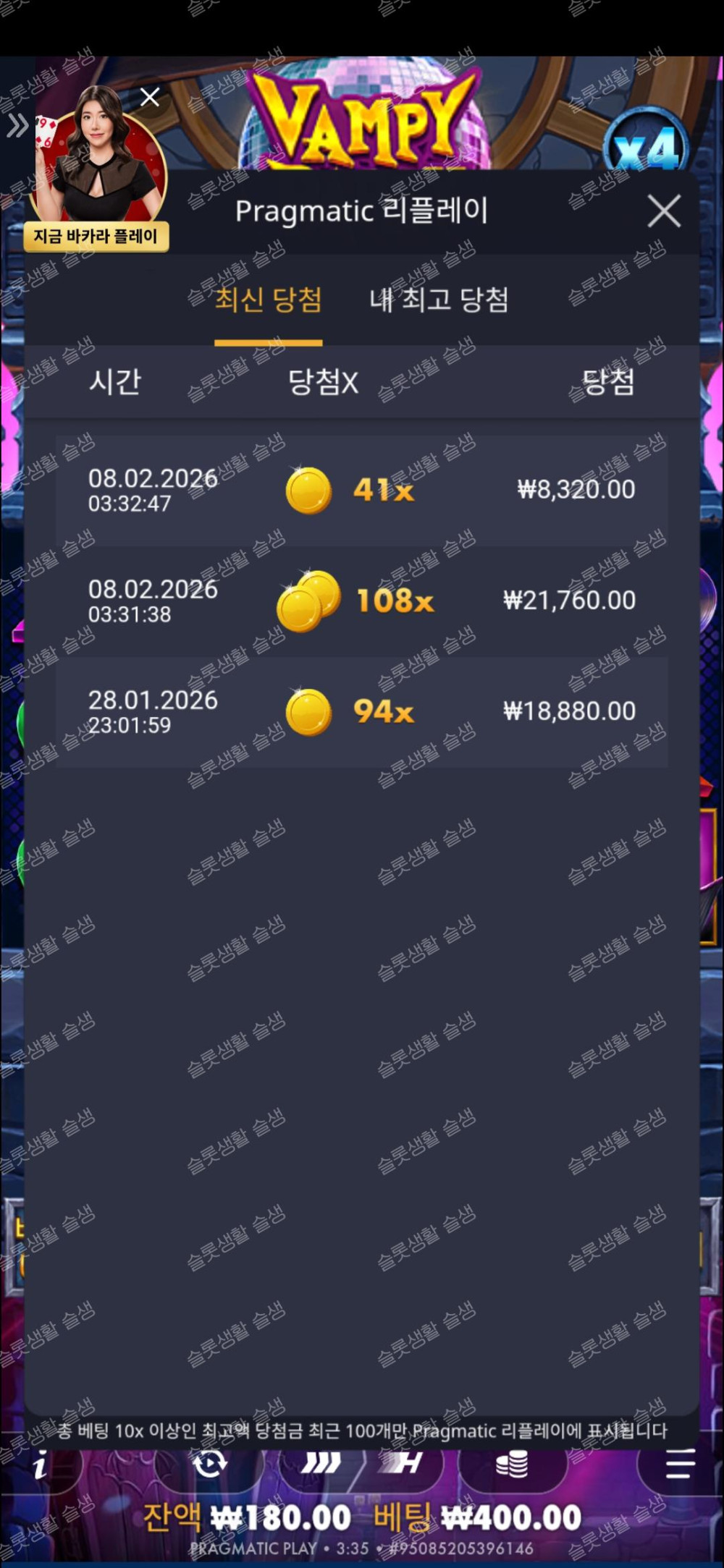Open the game info icon
The height and width of the screenshot is (1568, 724).
41,1465
